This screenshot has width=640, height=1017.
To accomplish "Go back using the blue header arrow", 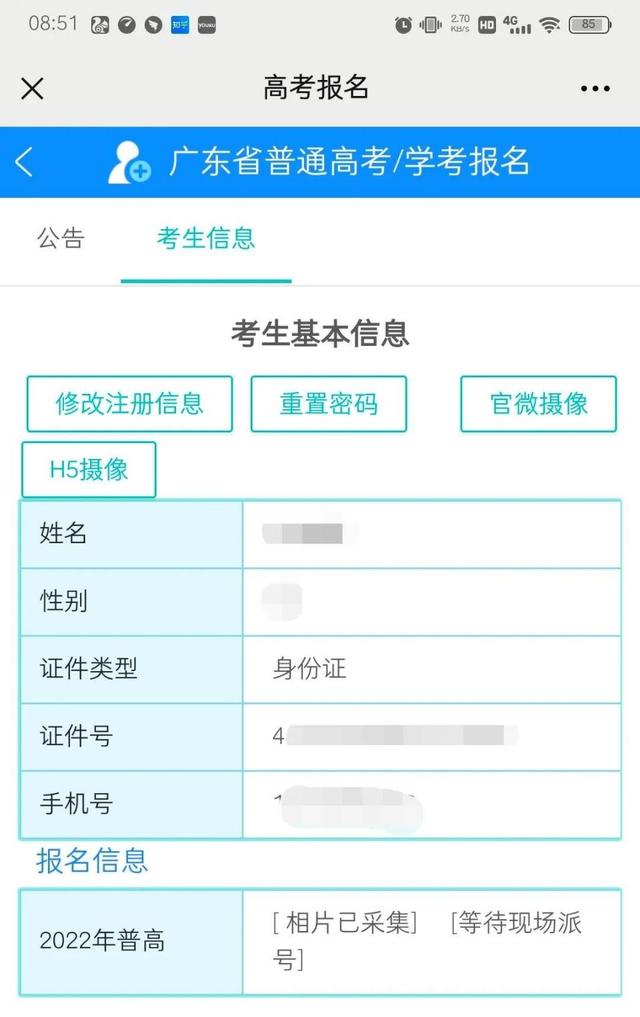I will [25, 161].
